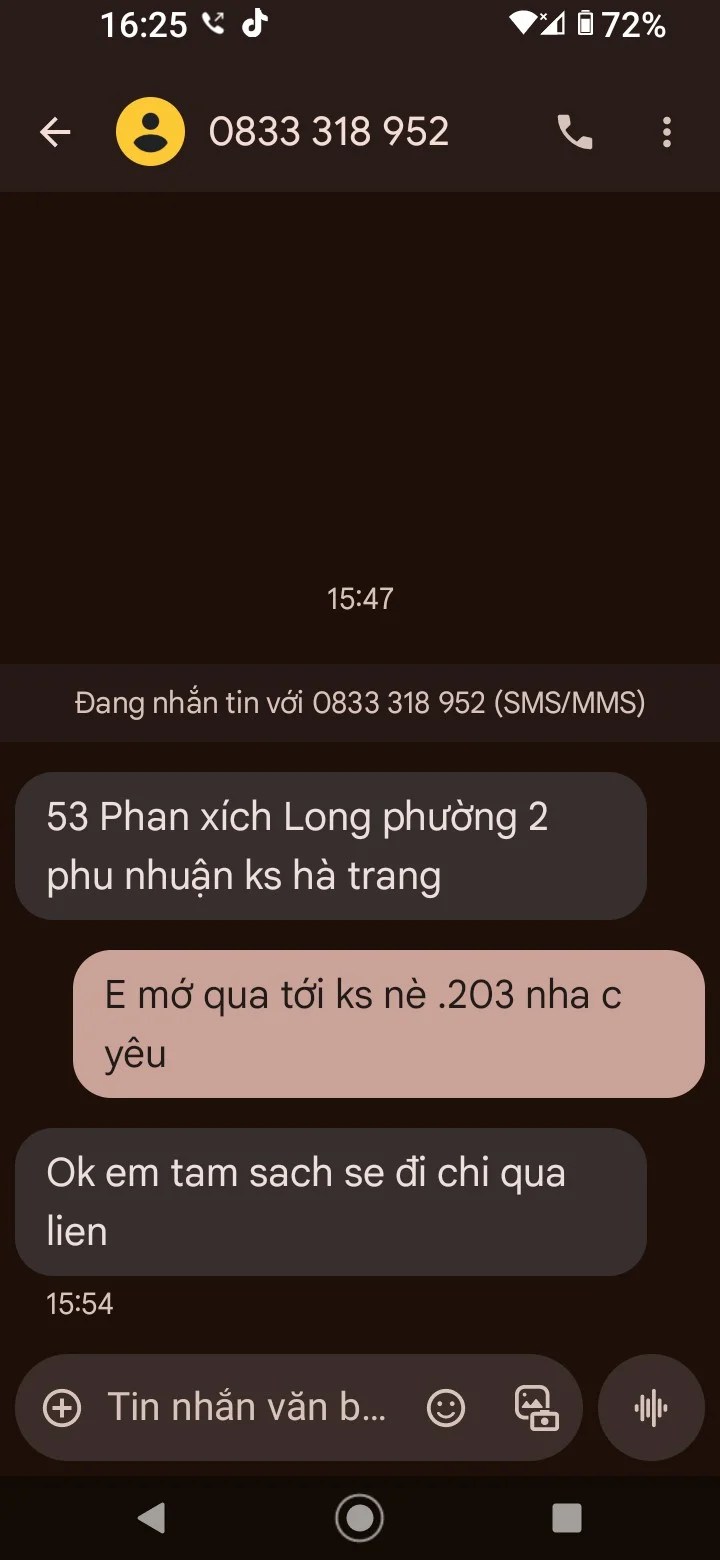Open the recent apps button

pos(567,1518)
